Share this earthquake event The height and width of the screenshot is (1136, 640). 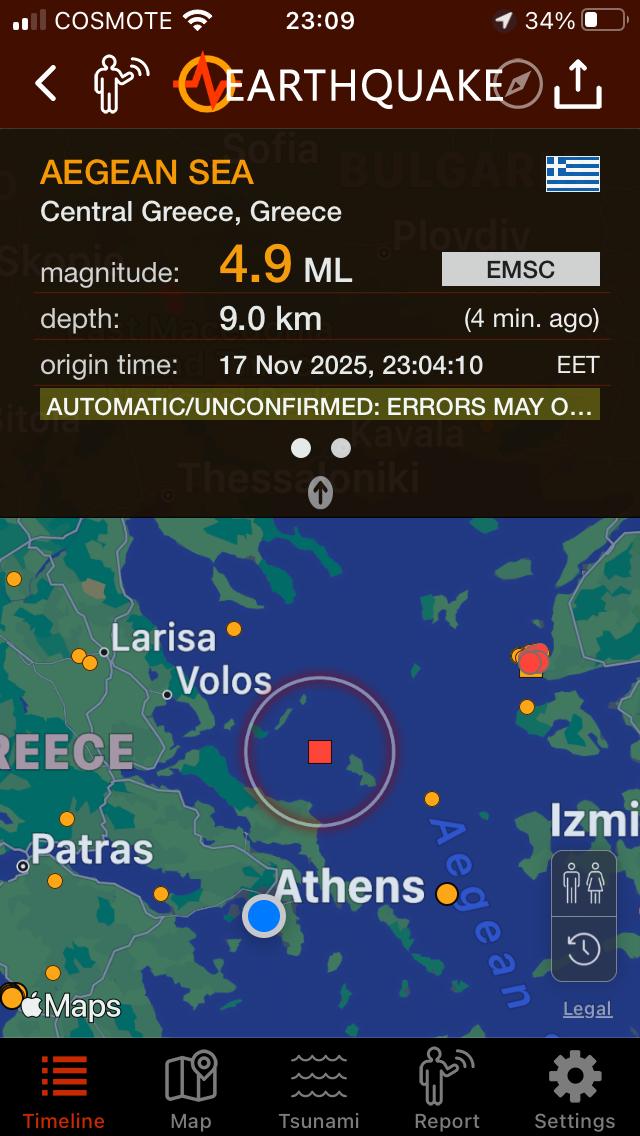(x=578, y=84)
